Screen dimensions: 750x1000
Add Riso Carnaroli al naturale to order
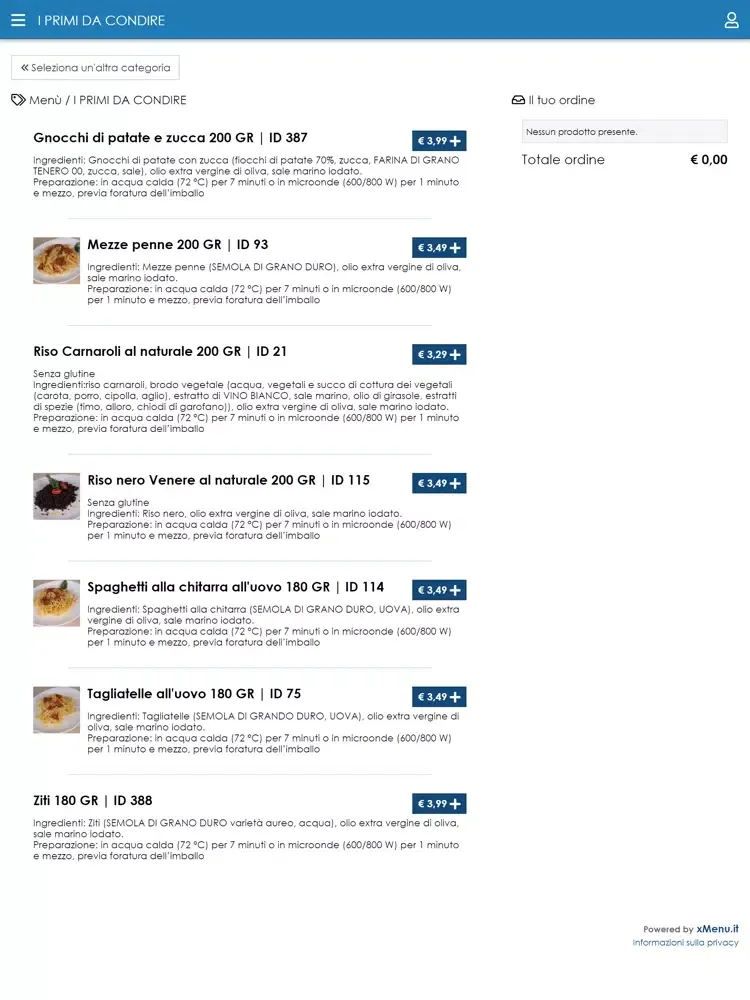pos(439,355)
